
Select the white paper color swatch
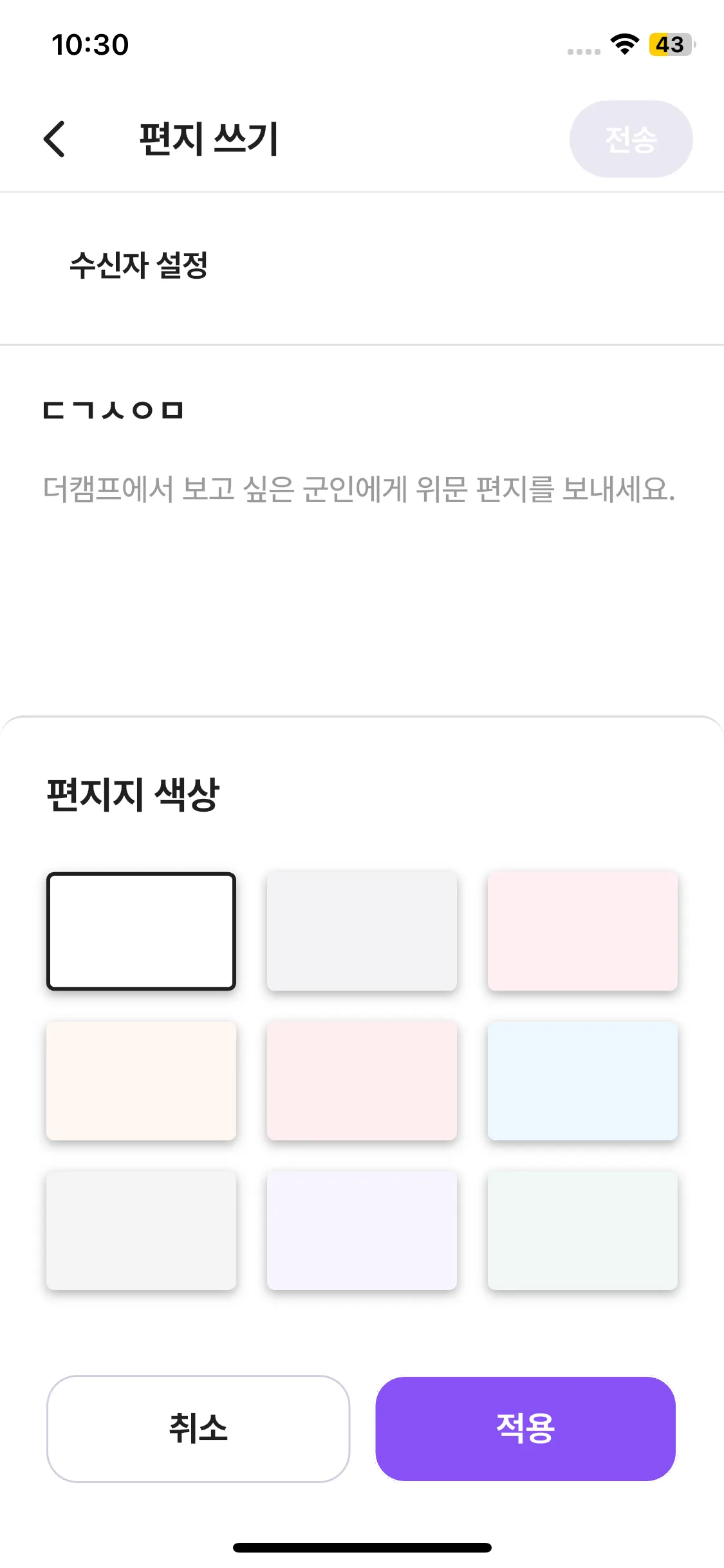point(141,931)
